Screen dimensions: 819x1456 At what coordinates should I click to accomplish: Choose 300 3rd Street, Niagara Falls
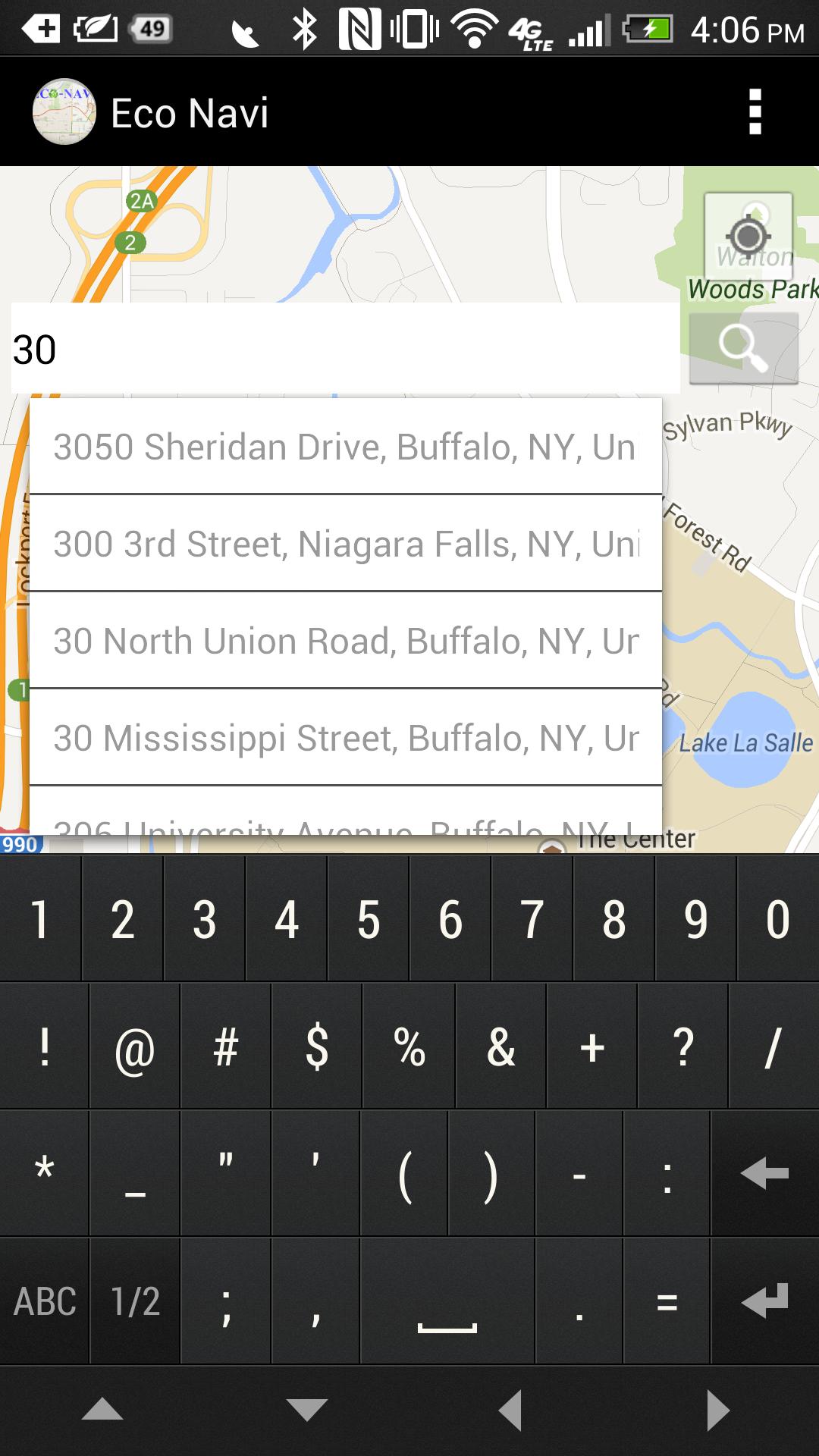[x=345, y=544]
